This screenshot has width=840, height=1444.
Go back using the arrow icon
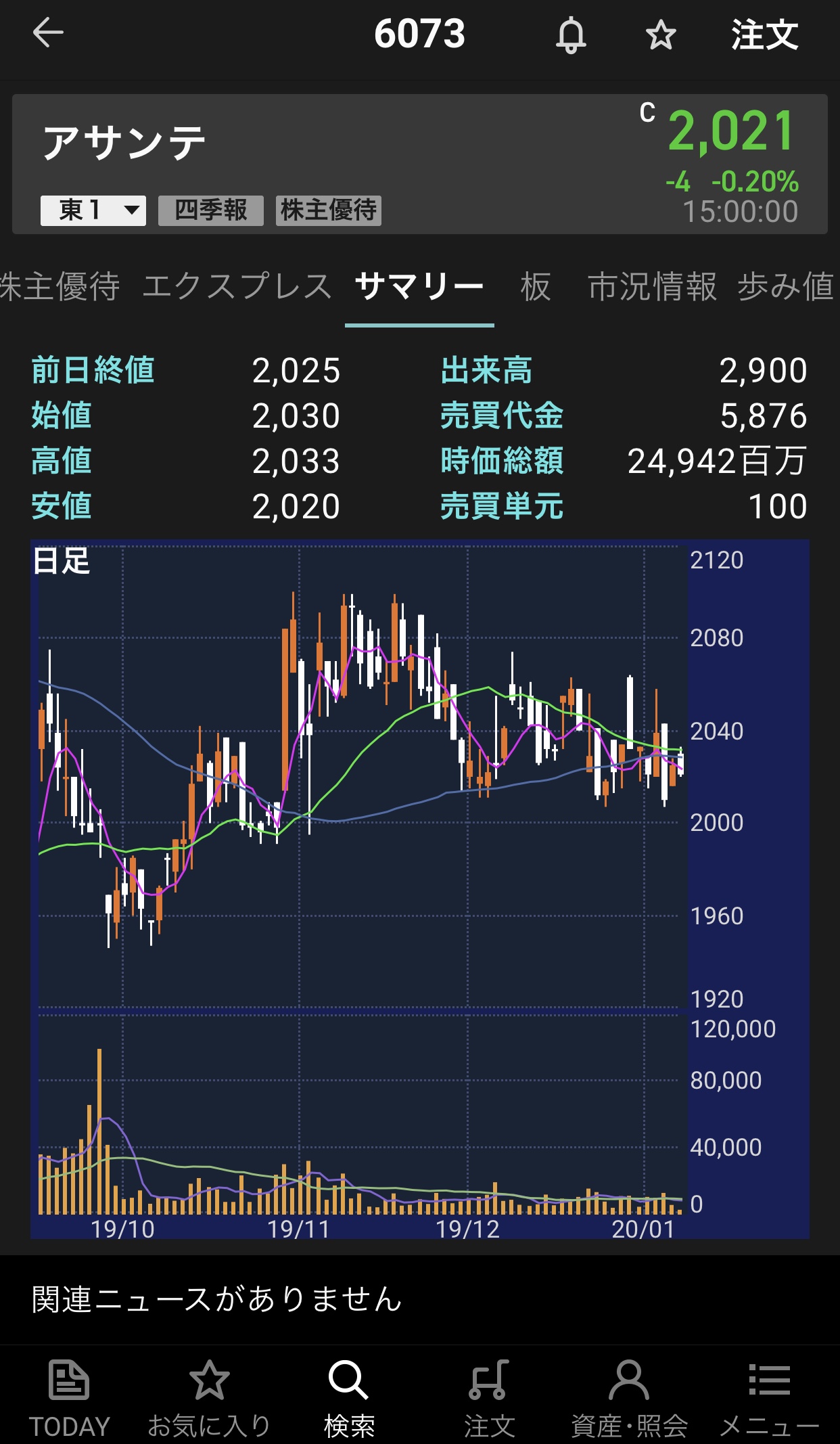point(48,33)
